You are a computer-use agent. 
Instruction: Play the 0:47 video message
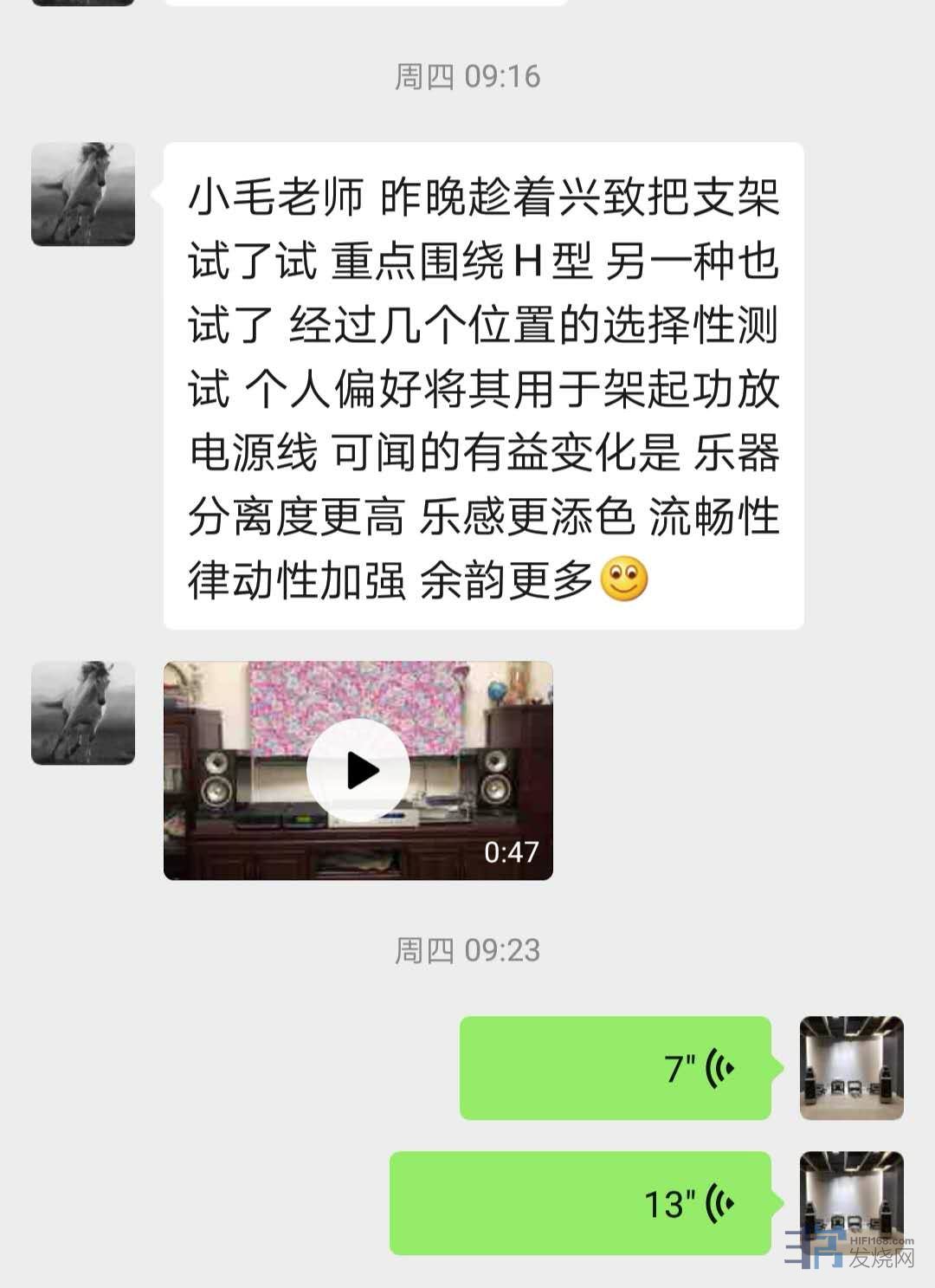pyautogui.click(x=358, y=770)
